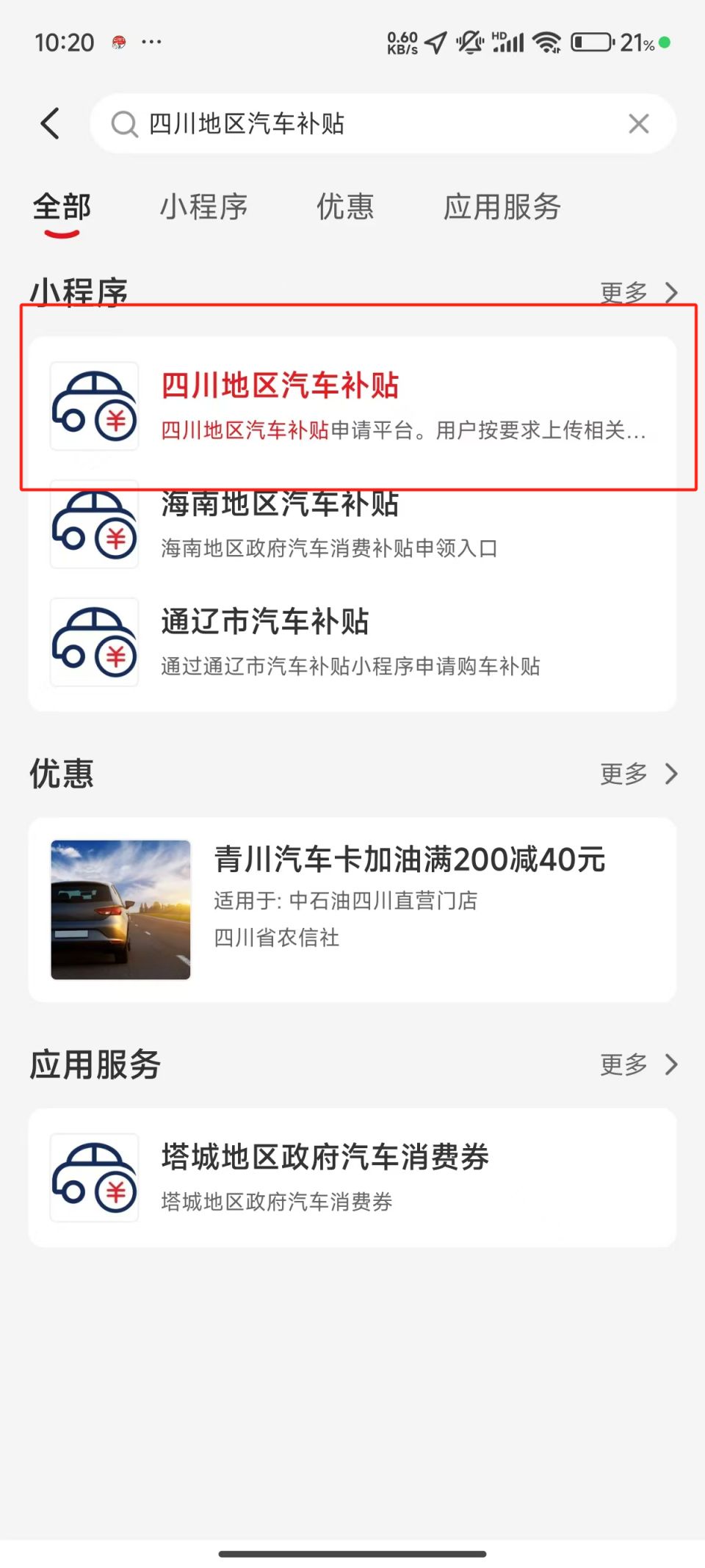Open 通辽市汽车补贴 mini program
The width and height of the screenshot is (705, 1568).
(x=352, y=642)
